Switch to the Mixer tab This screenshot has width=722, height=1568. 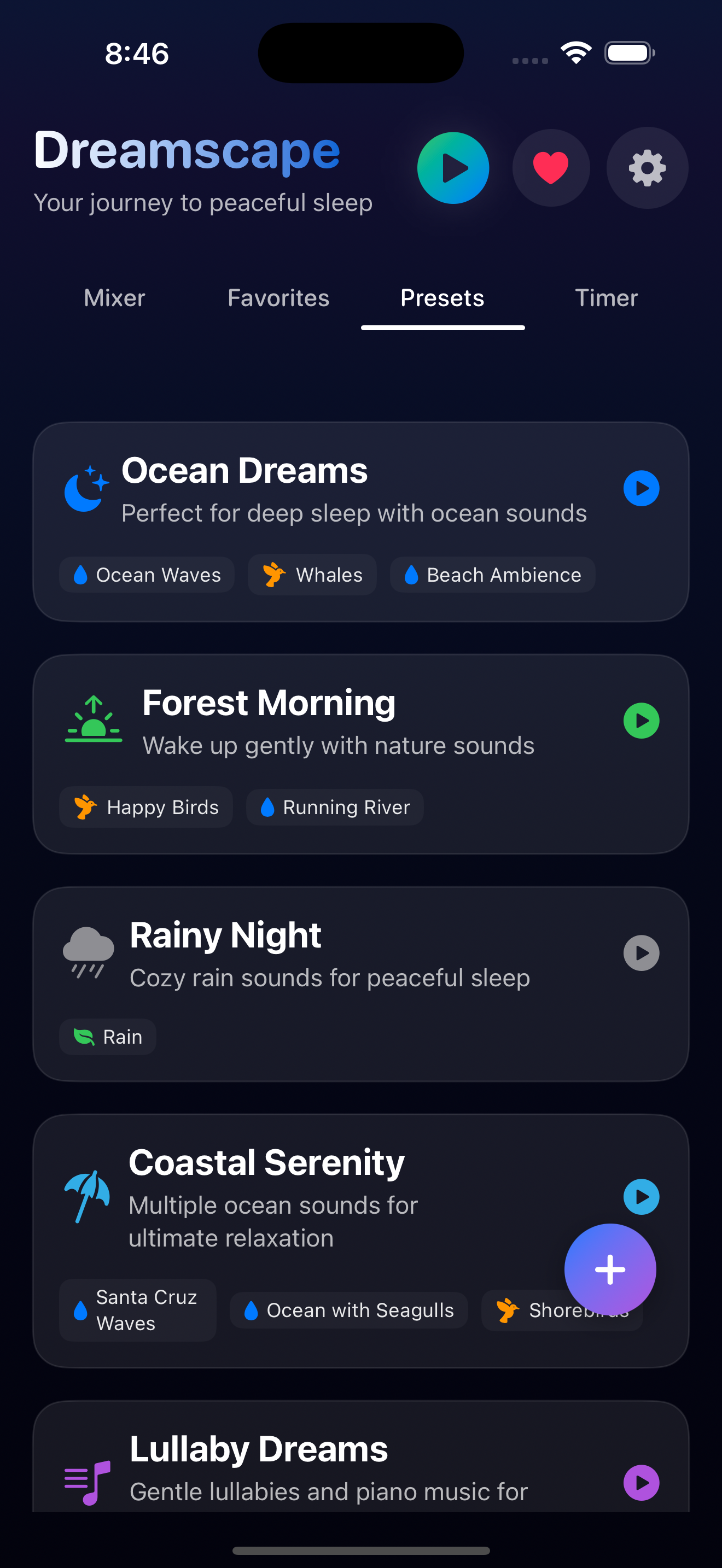tap(114, 299)
